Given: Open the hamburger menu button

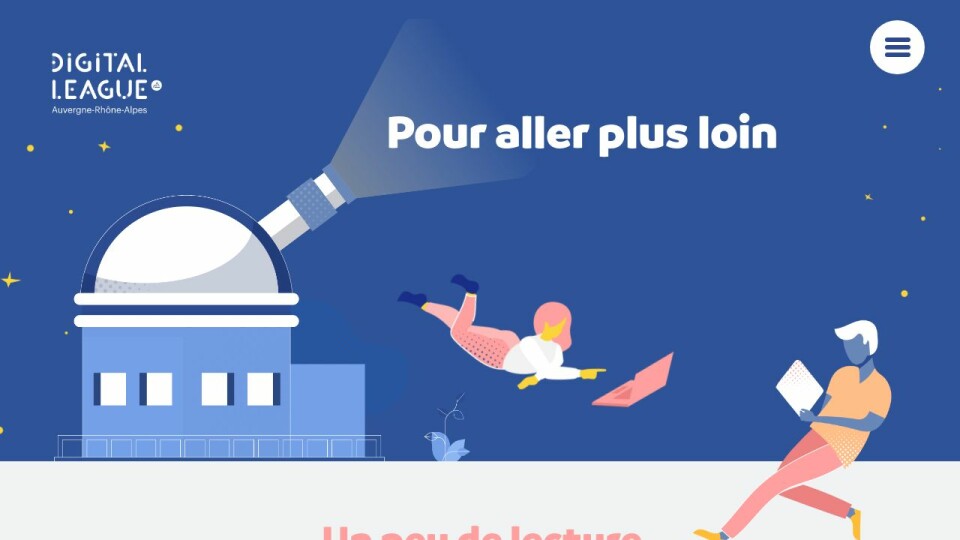Looking at the screenshot, I should point(897,47).
